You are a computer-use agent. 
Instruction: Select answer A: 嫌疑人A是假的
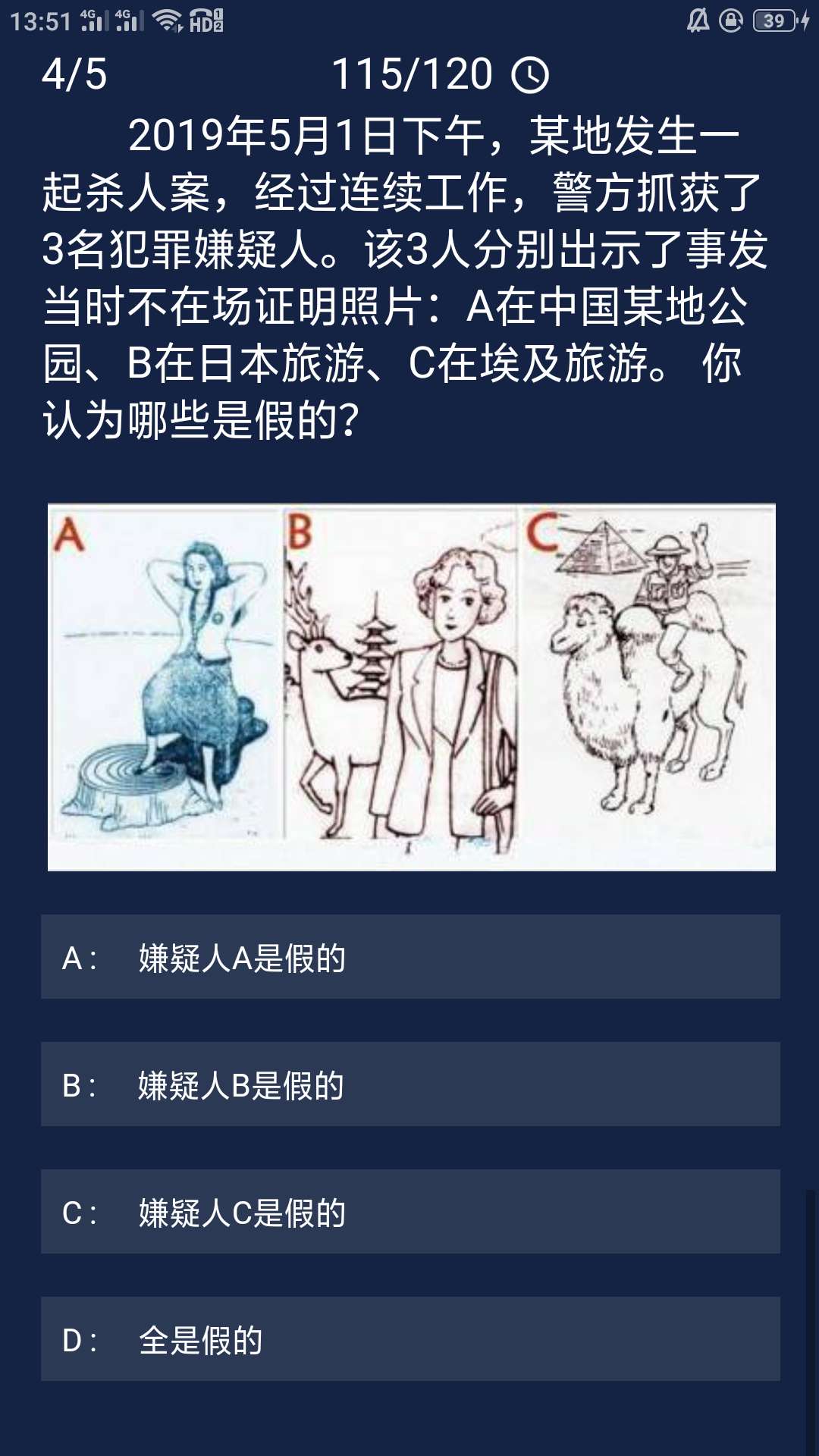[x=409, y=957]
